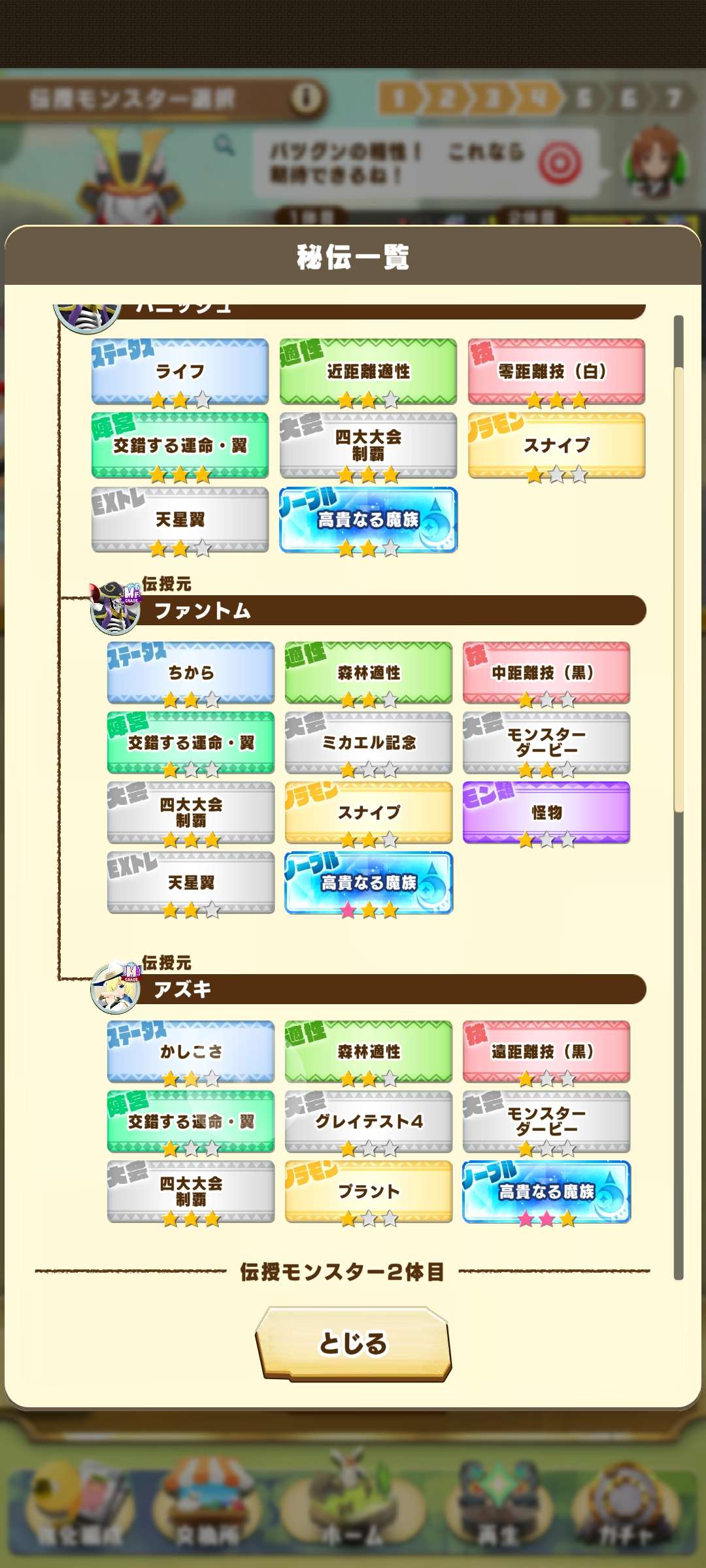Viewport: 706px width, 1568px height.
Task: Open the 怪物 chip under ファントム
Action: coord(546,813)
